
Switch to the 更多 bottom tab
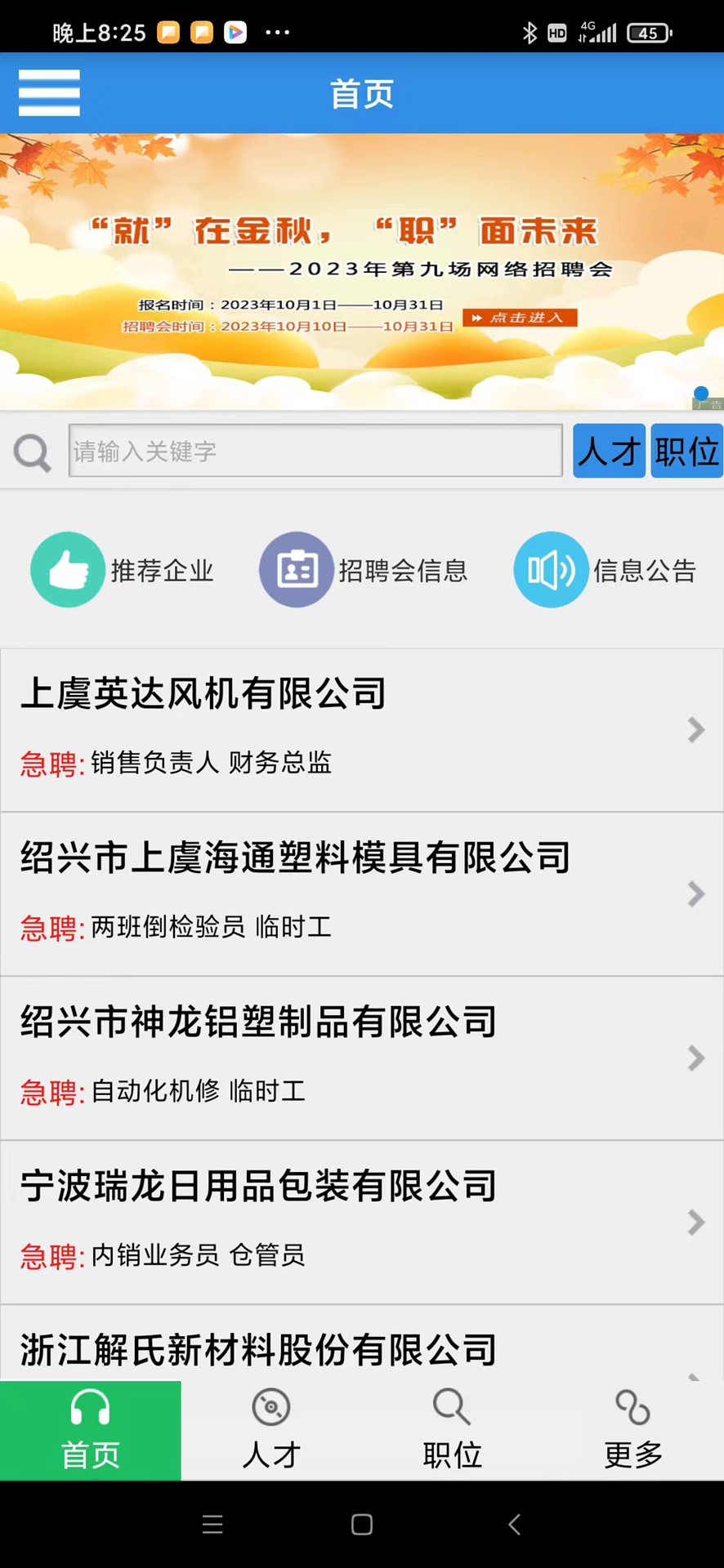[632, 1429]
